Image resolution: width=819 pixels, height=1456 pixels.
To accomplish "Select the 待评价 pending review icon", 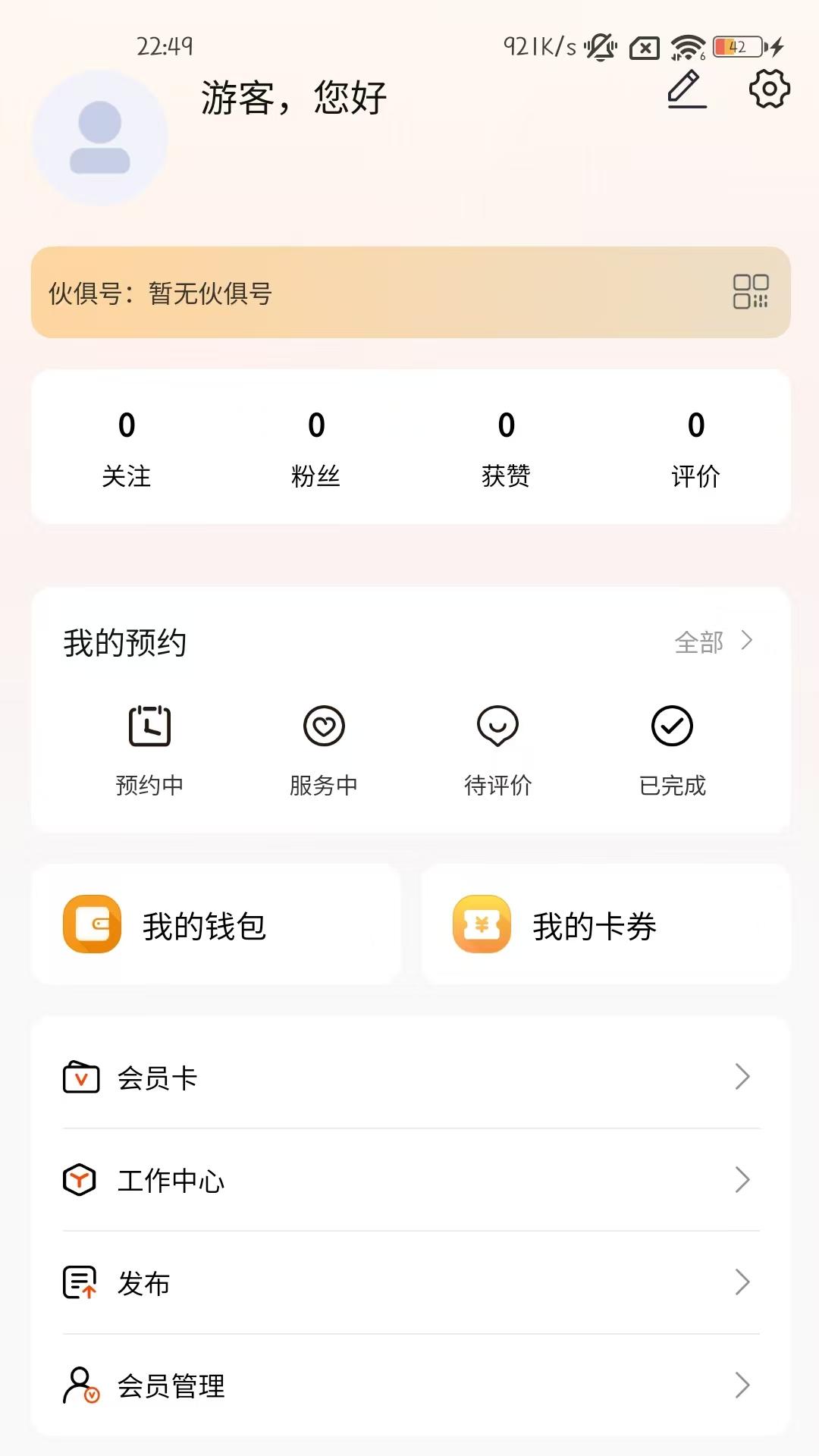I will coord(497,726).
